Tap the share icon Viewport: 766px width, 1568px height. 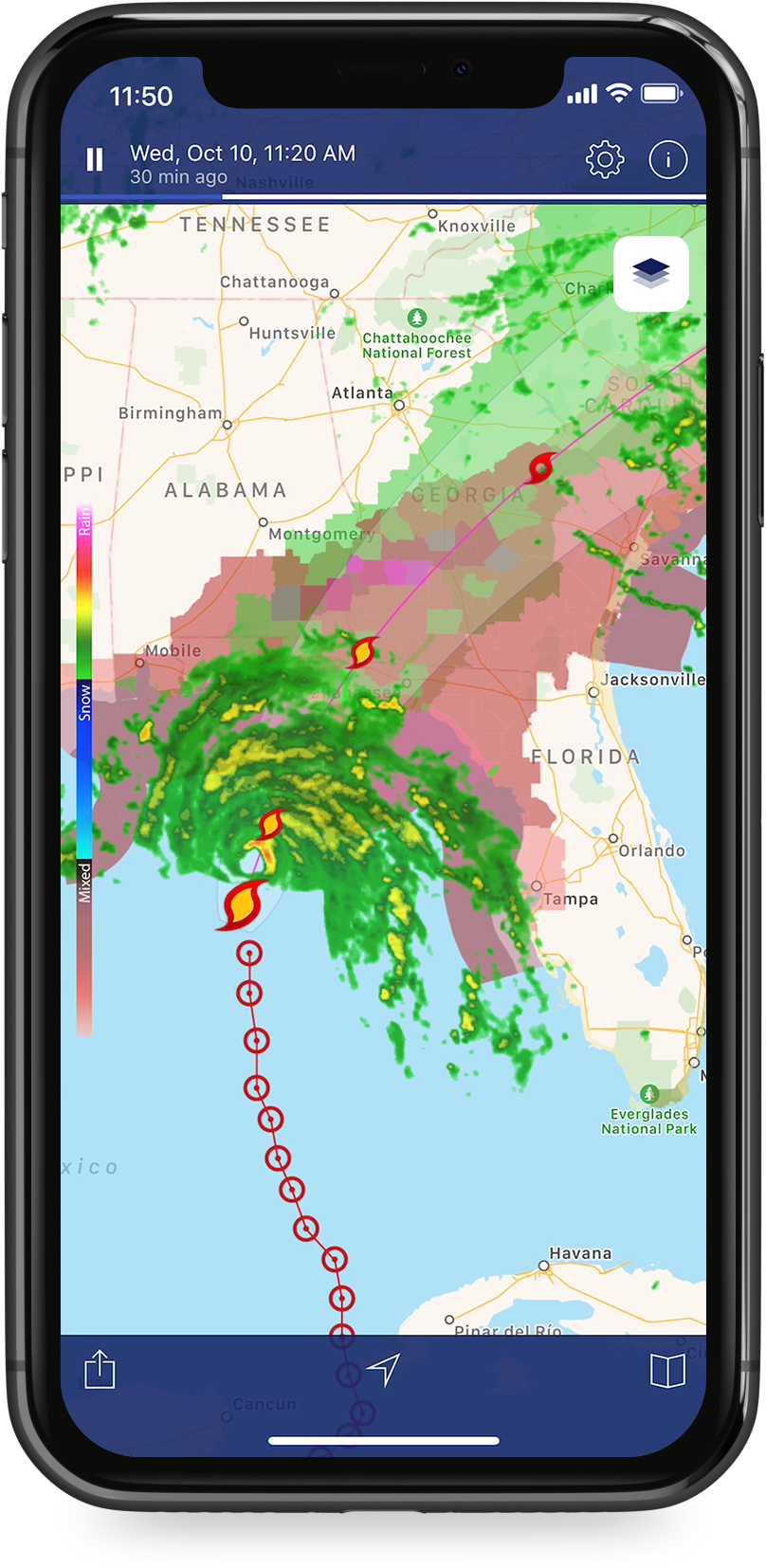tap(99, 1370)
